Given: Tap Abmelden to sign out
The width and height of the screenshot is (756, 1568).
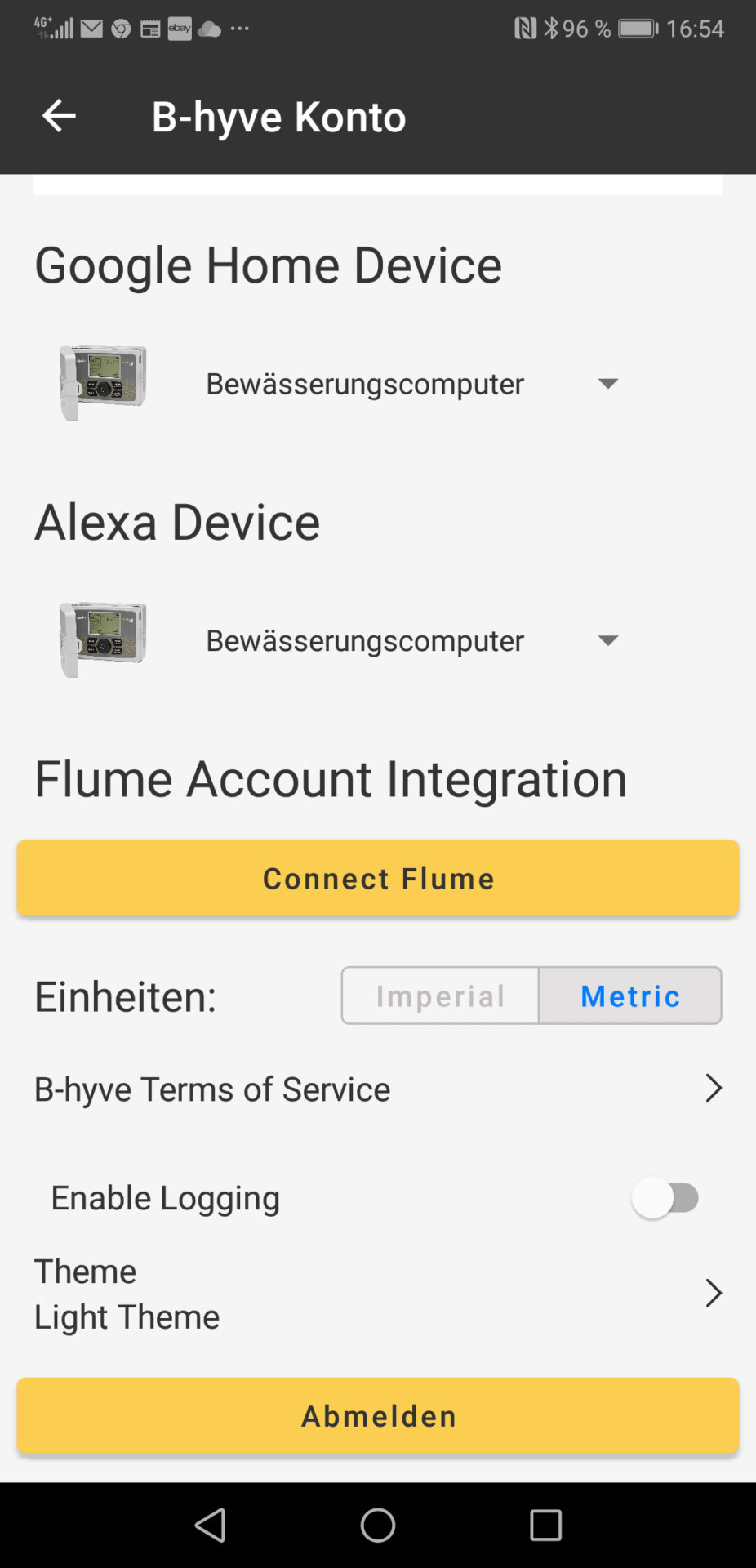Looking at the screenshot, I should click(x=378, y=1416).
